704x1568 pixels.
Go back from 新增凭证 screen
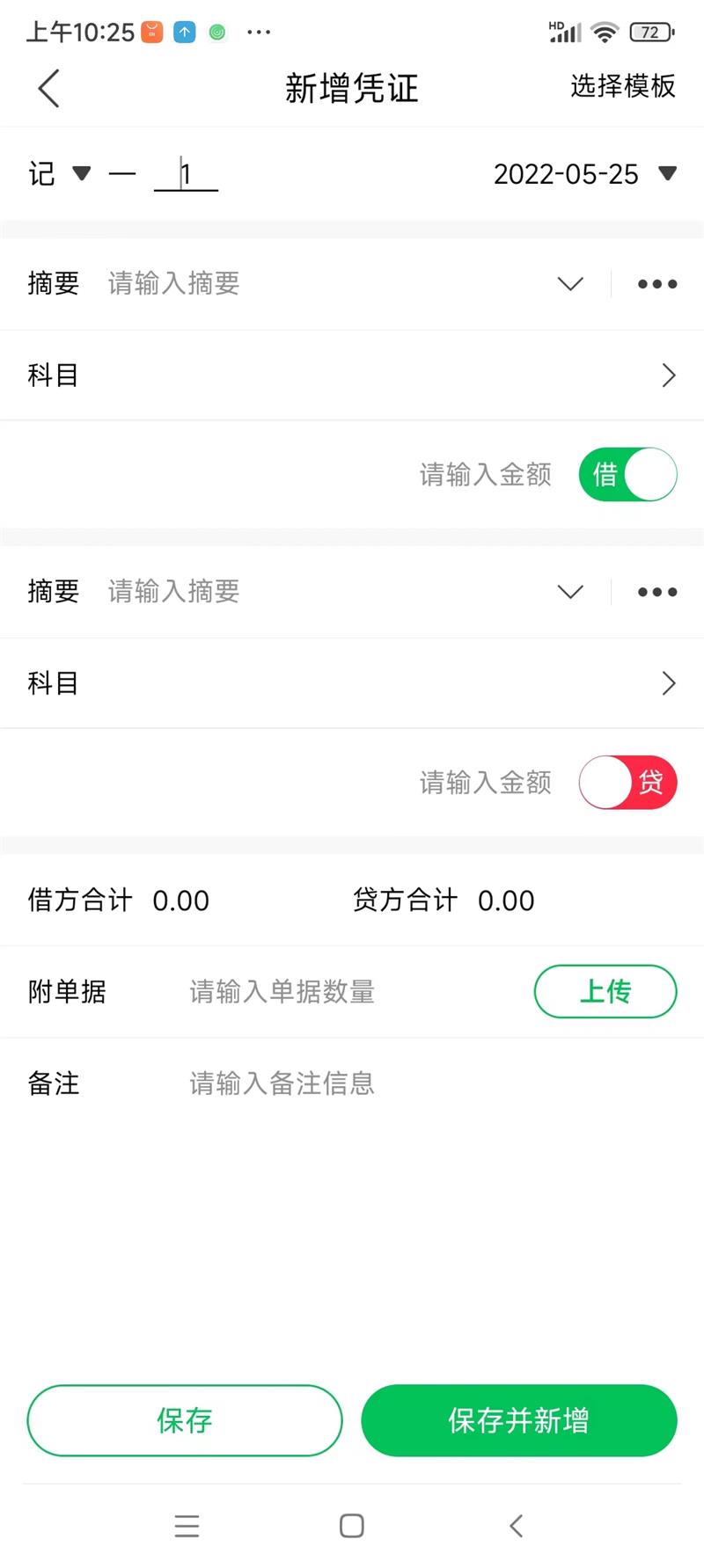tap(49, 88)
